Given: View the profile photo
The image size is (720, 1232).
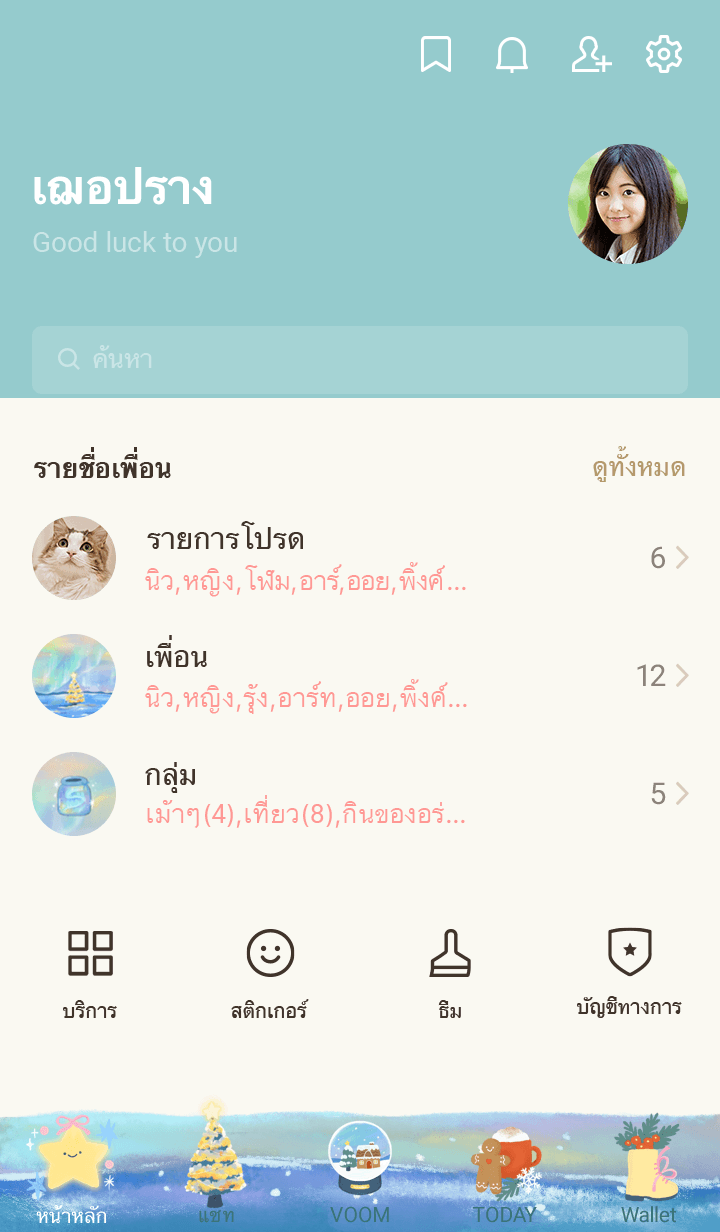Looking at the screenshot, I should click(628, 204).
